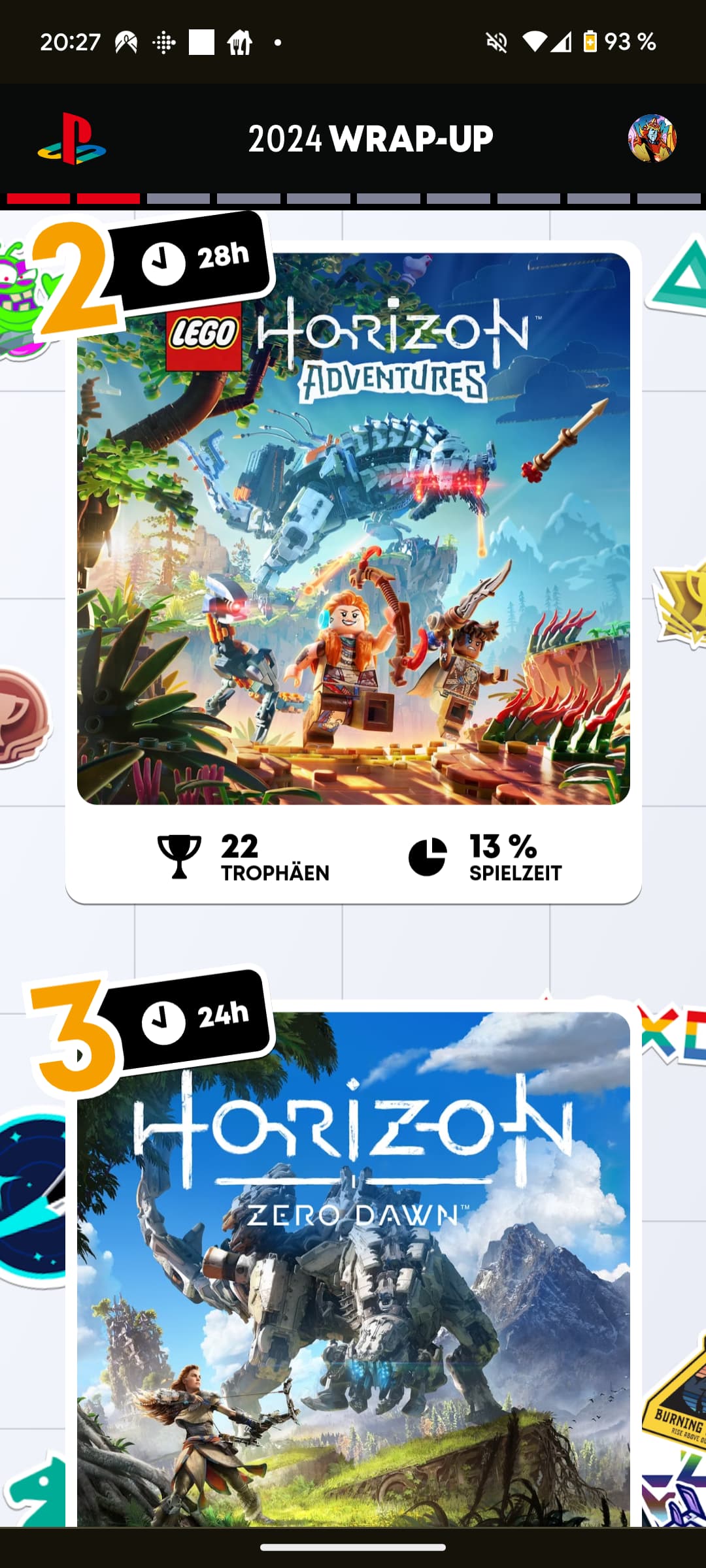This screenshot has width=706, height=1568.
Task: Open the LEGO Horizon Adventures card
Action: 354,572
